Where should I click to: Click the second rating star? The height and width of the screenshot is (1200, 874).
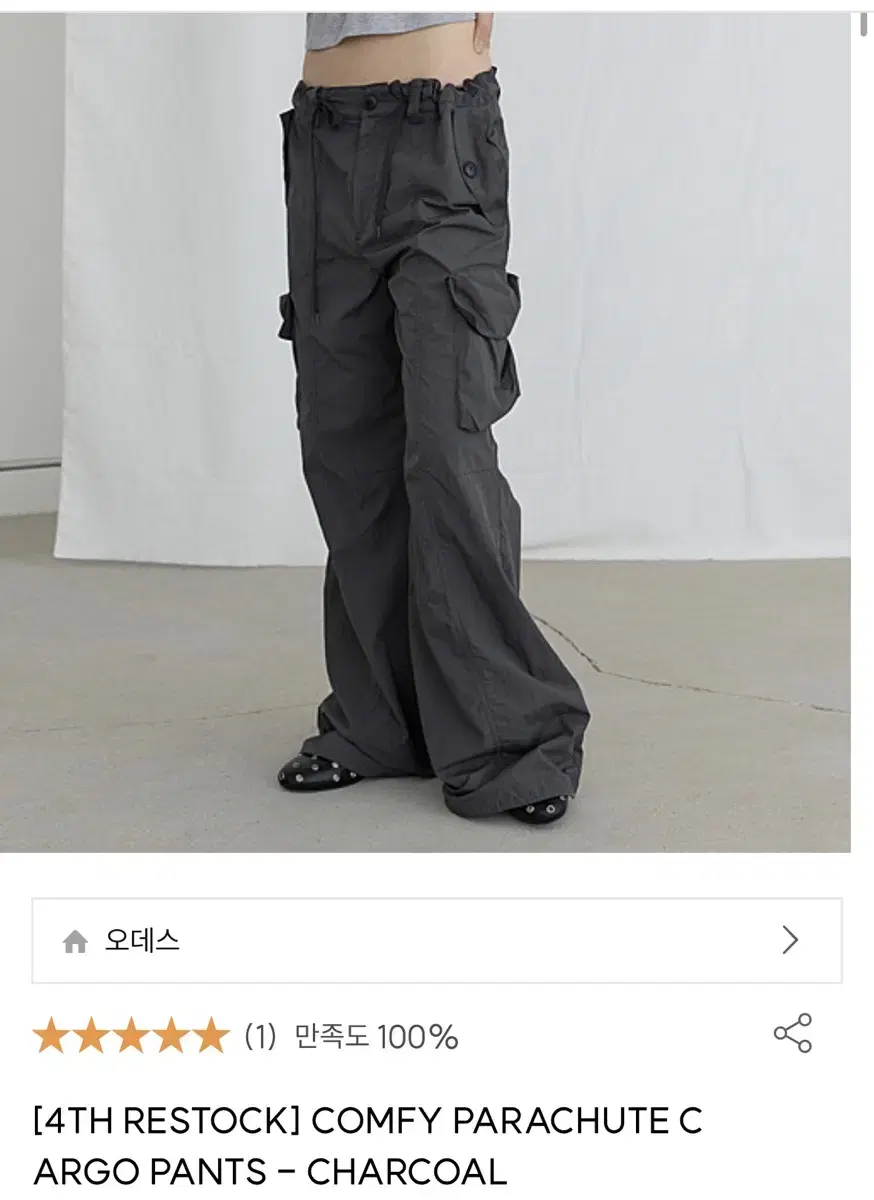(x=92, y=1036)
